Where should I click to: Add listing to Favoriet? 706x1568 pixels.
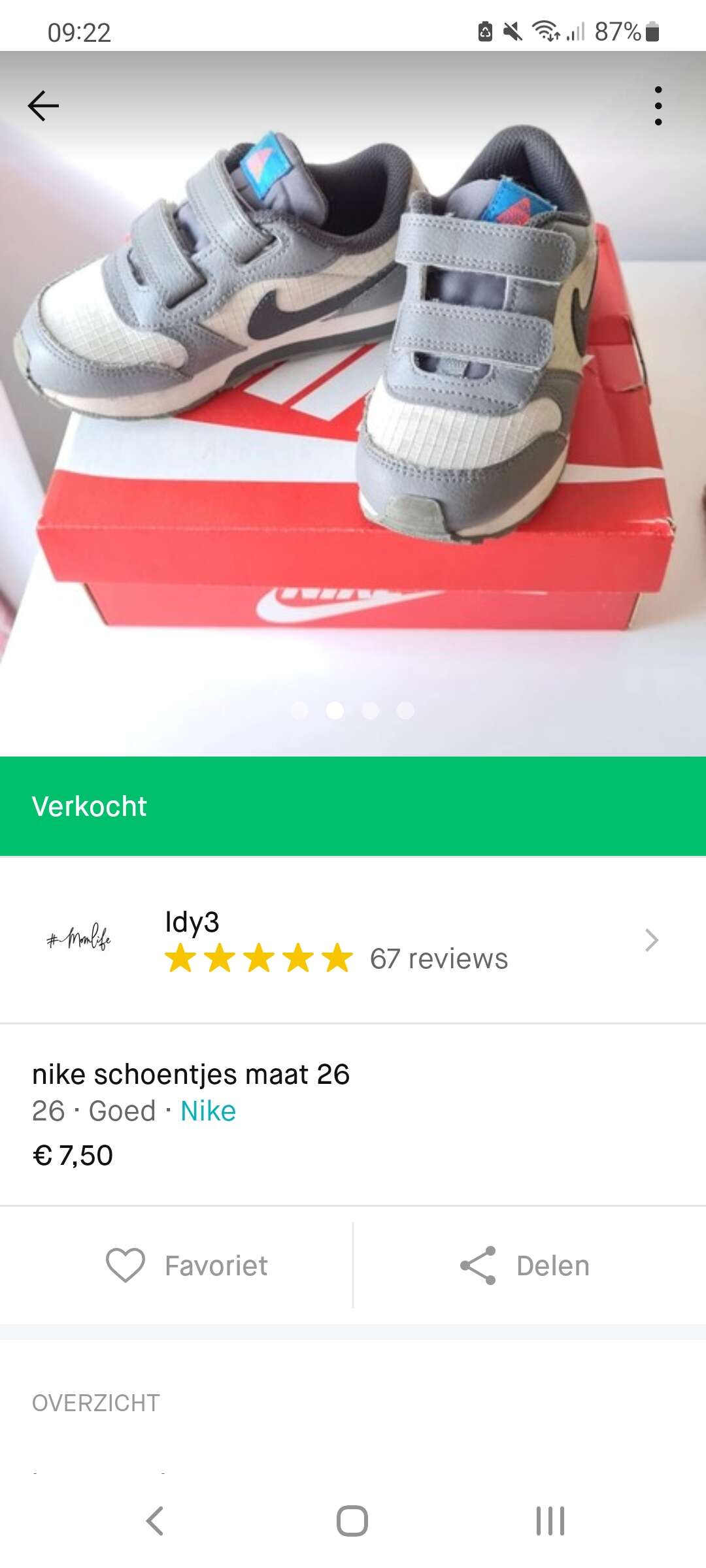pyautogui.click(x=187, y=1266)
